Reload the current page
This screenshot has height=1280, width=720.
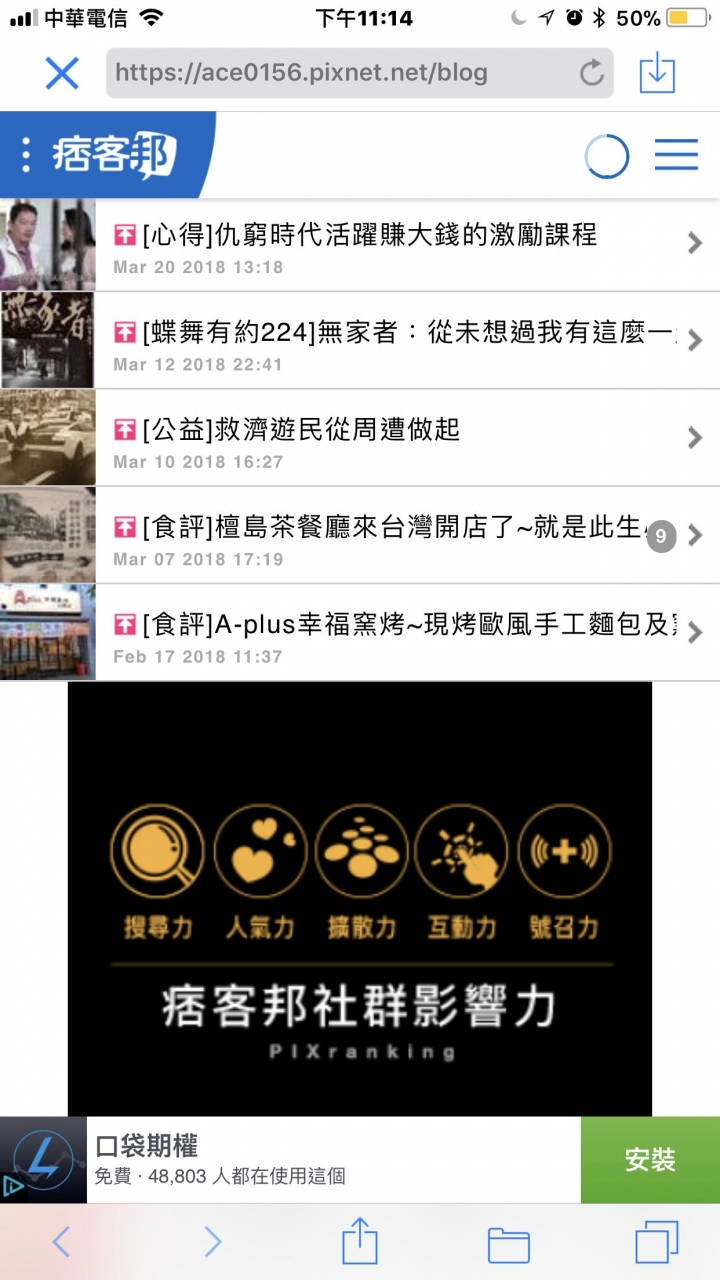click(592, 73)
